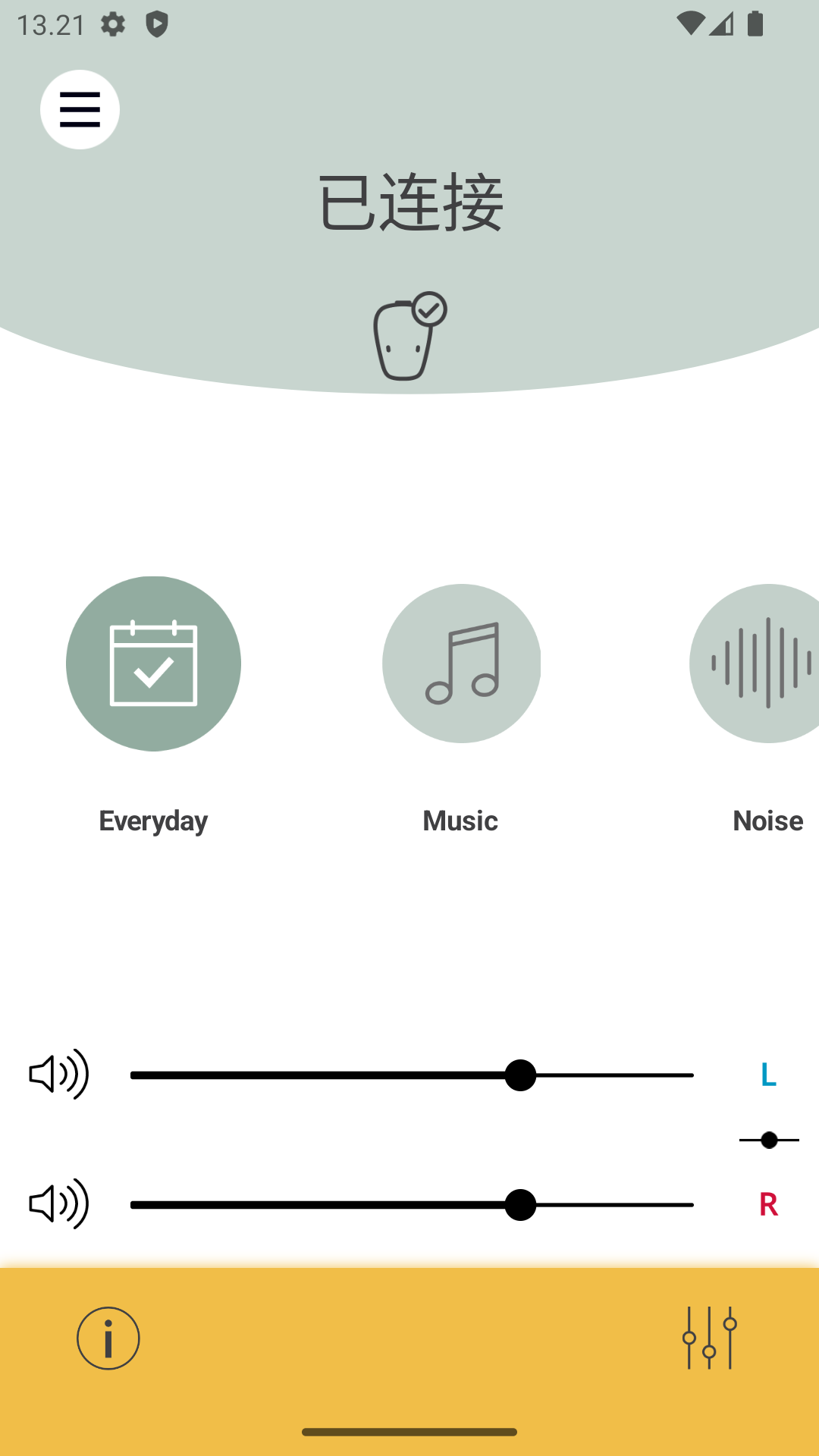Switch to the Music program

point(461,664)
